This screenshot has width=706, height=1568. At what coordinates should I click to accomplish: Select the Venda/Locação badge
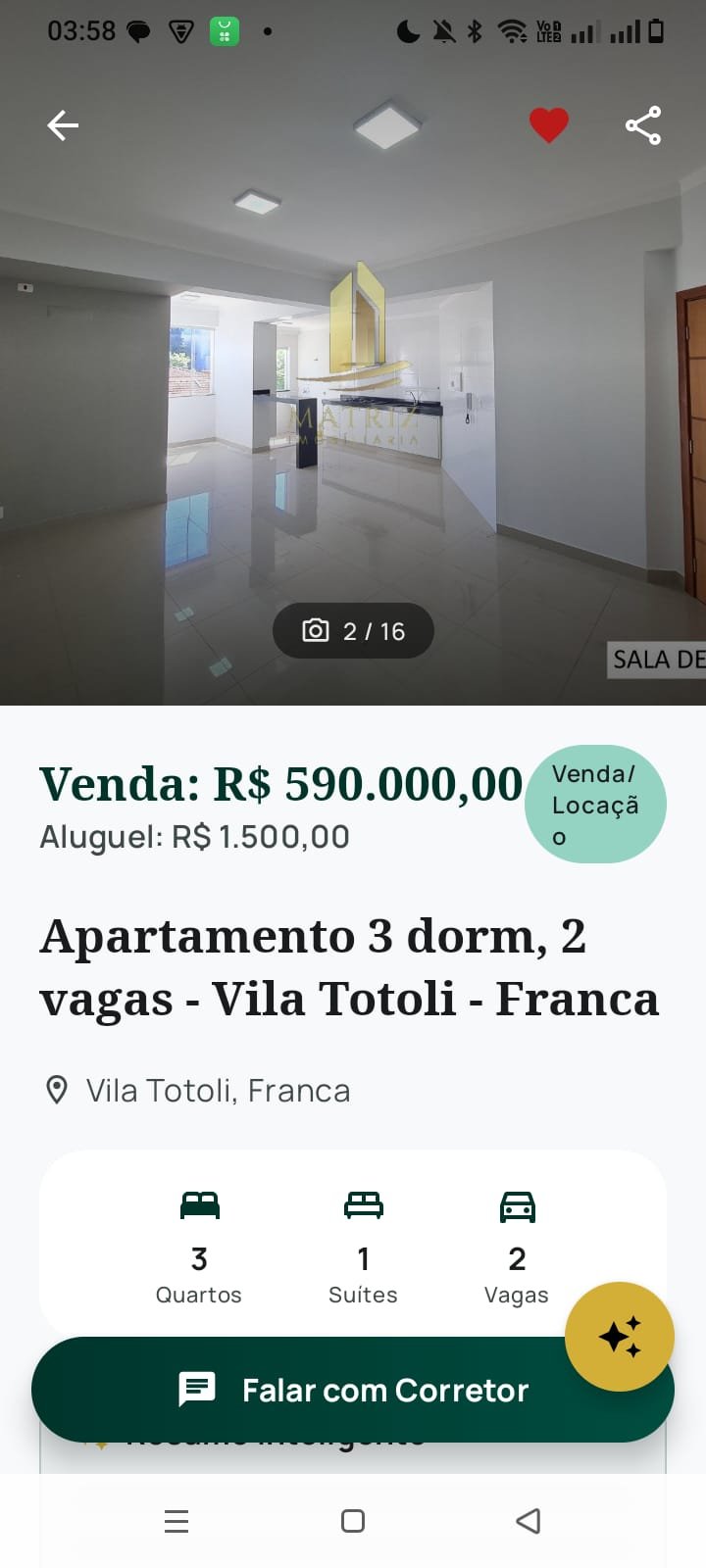[595, 804]
